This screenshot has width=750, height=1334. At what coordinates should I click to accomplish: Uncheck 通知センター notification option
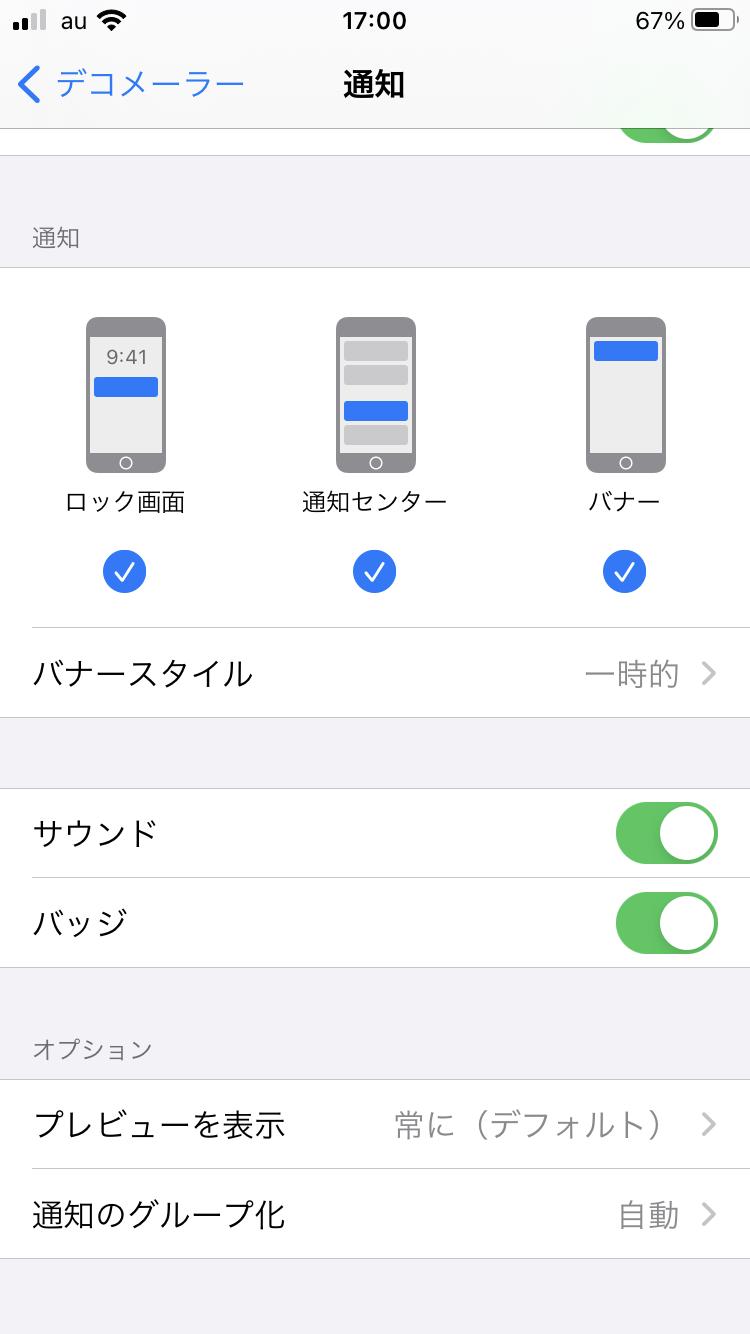[x=375, y=572]
